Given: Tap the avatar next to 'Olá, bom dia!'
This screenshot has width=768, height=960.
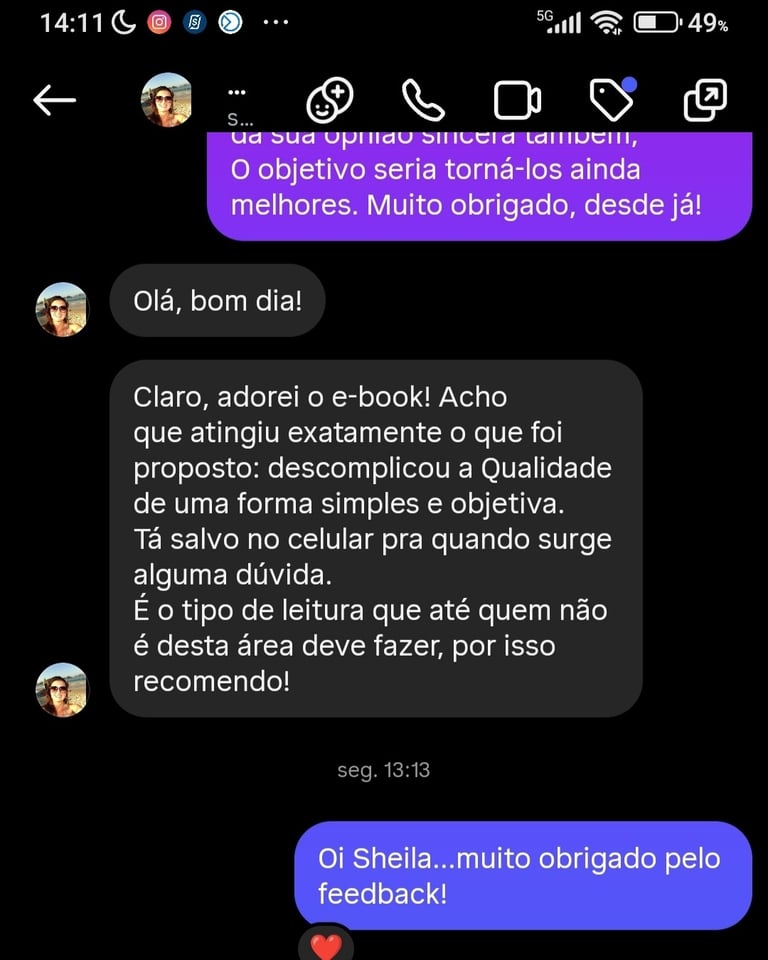Looking at the screenshot, I should [x=62, y=309].
